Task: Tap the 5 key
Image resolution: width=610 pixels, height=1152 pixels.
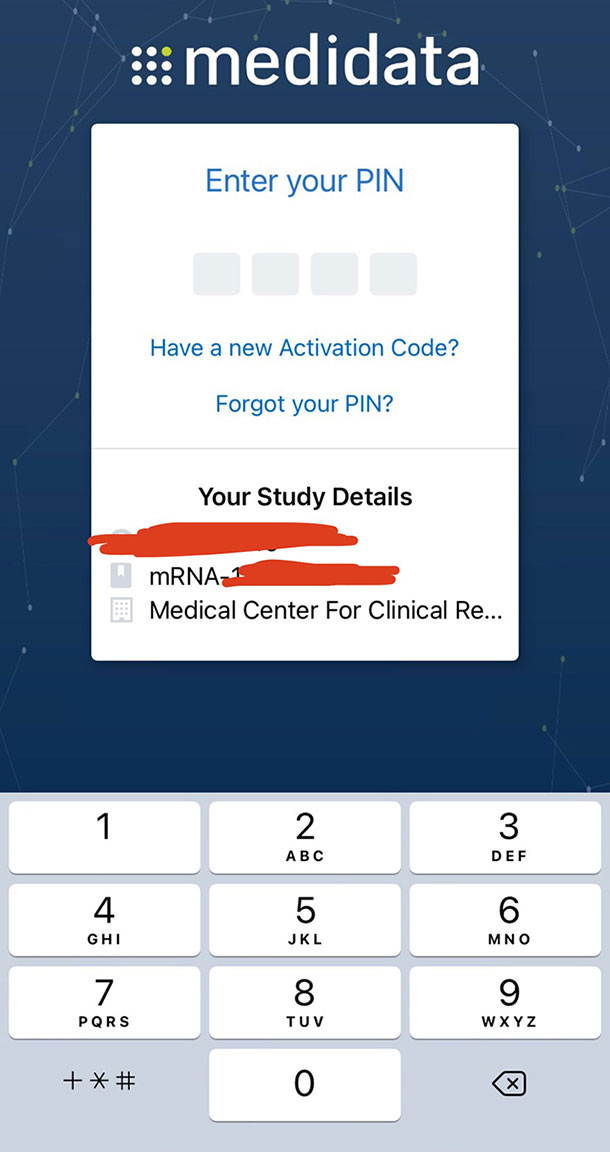Action: (305, 920)
